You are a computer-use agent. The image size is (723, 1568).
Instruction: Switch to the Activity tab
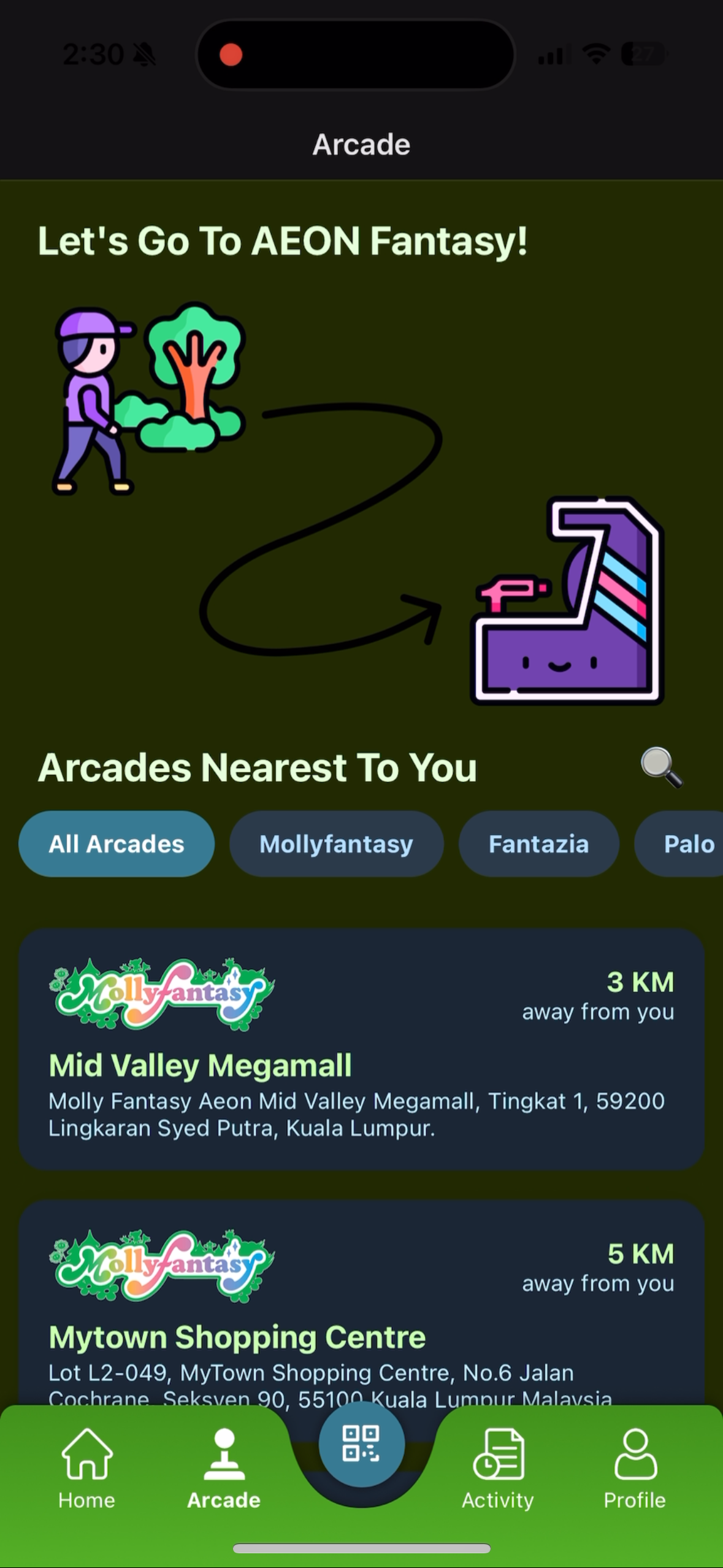tap(498, 1470)
